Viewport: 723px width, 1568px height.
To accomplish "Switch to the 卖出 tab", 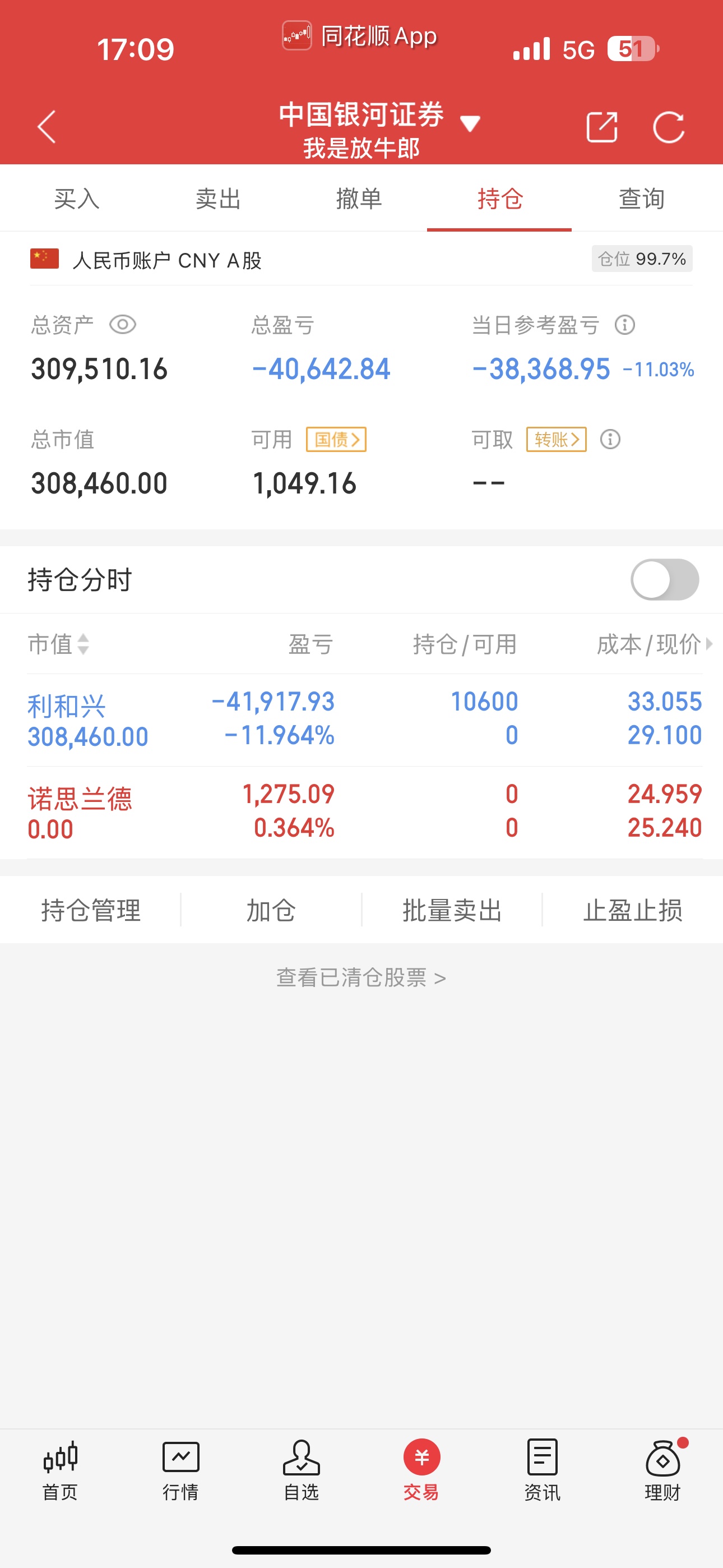I will pyautogui.click(x=218, y=199).
